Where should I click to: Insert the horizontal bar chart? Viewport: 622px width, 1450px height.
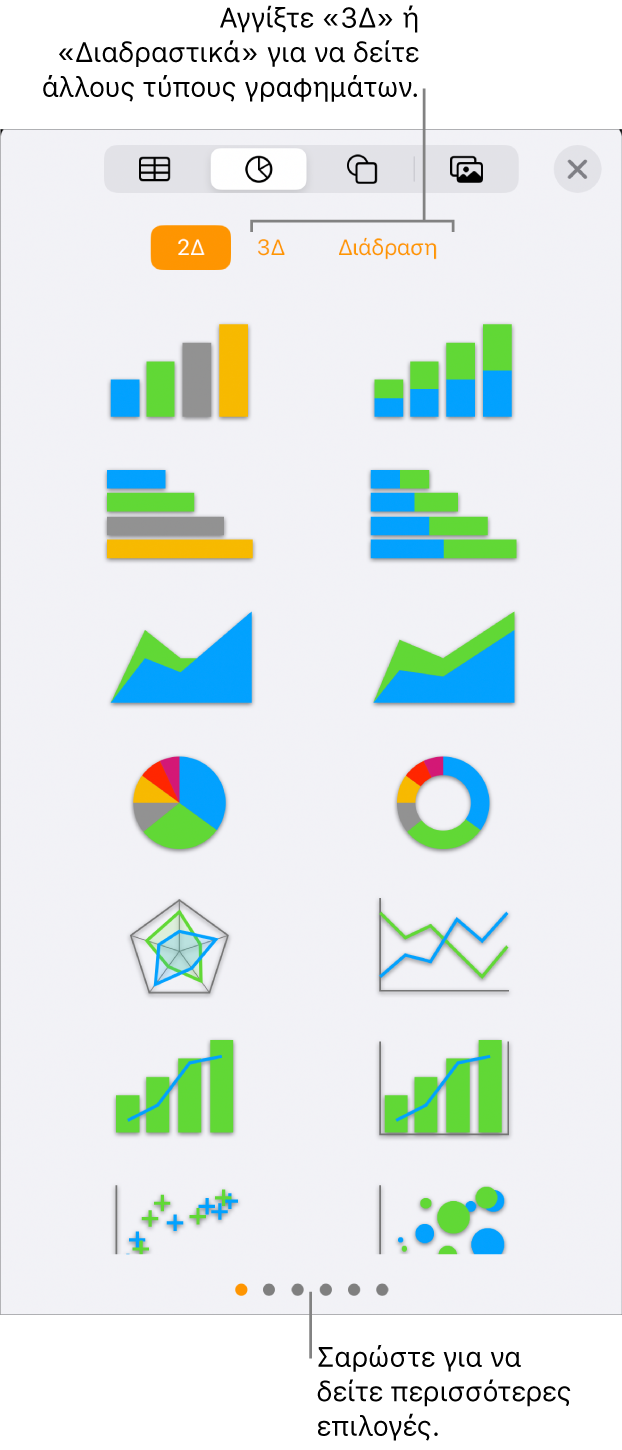point(179,514)
